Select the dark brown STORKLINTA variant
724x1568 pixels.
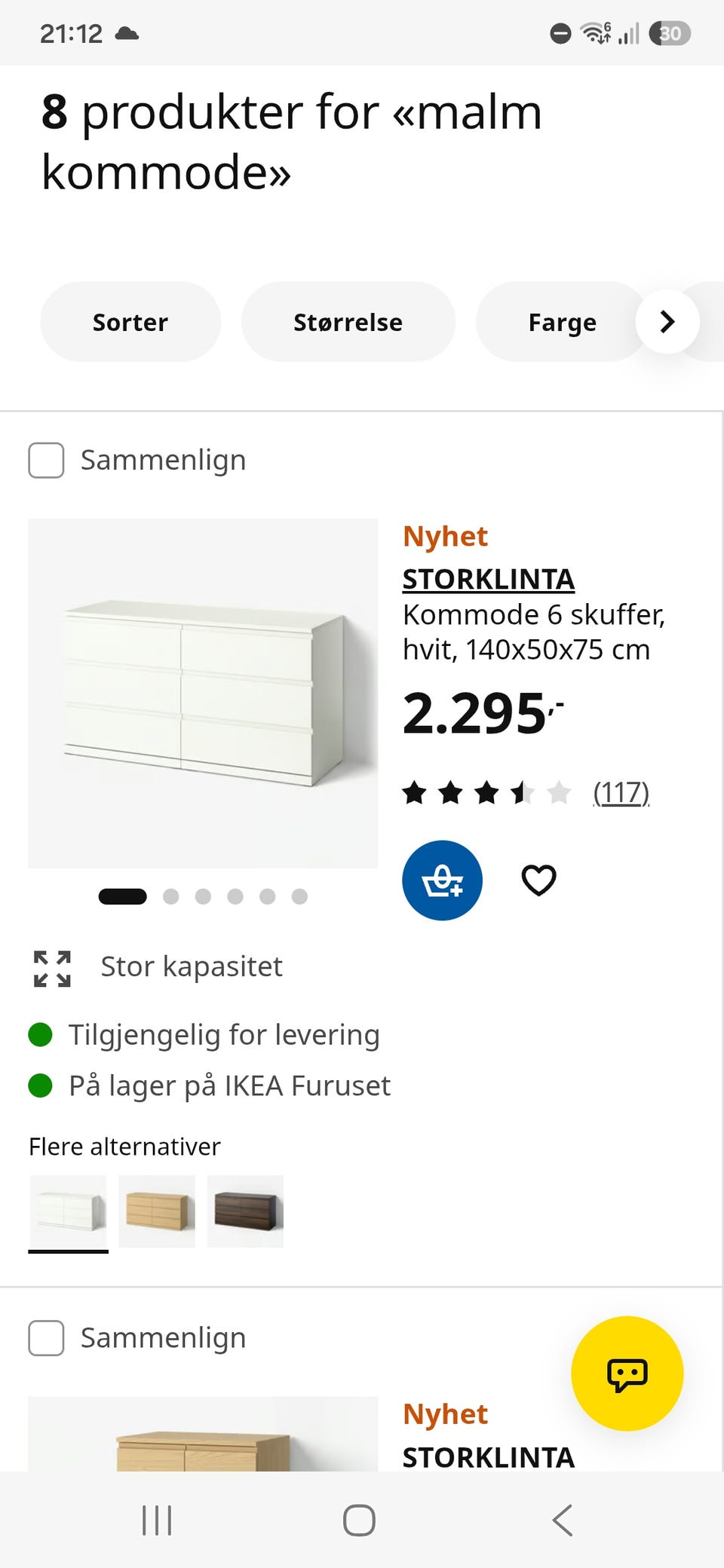click(245, 1211)
